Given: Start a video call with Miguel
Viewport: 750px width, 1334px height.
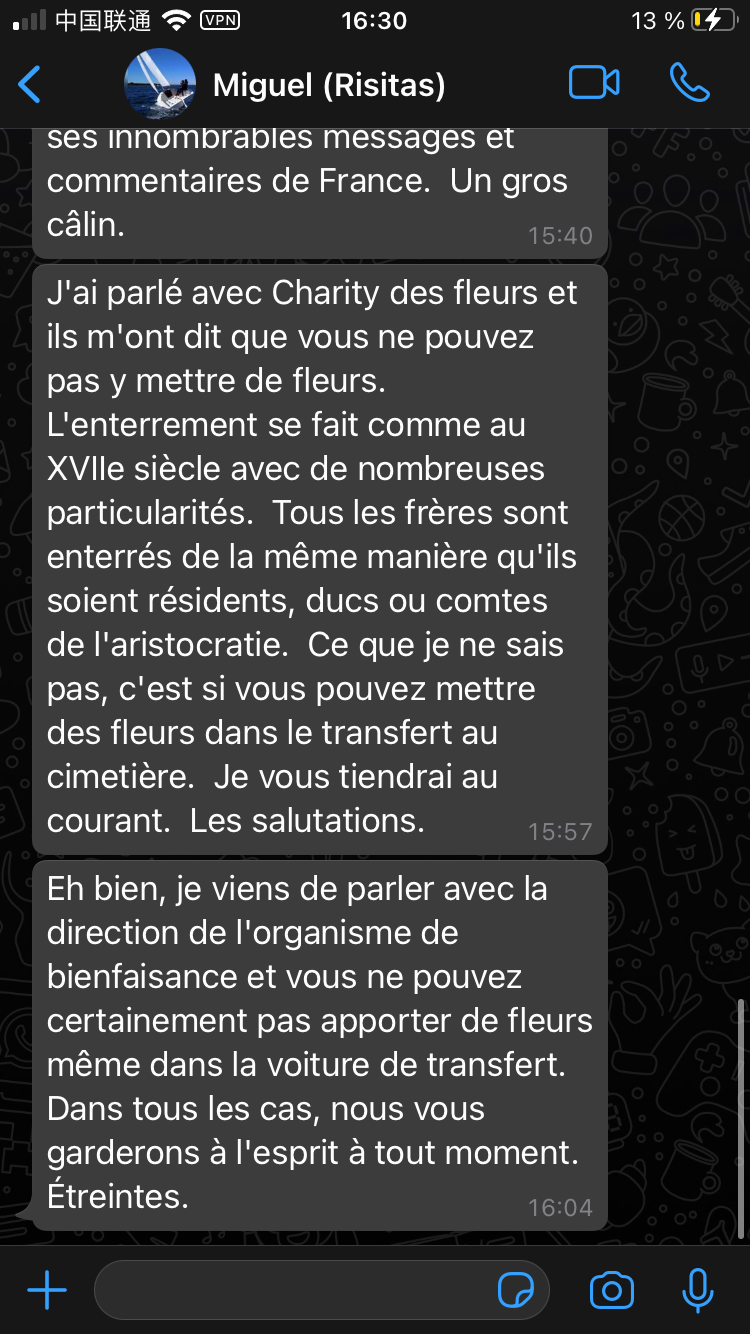Looking at the screenshot, I should point(594,83).
